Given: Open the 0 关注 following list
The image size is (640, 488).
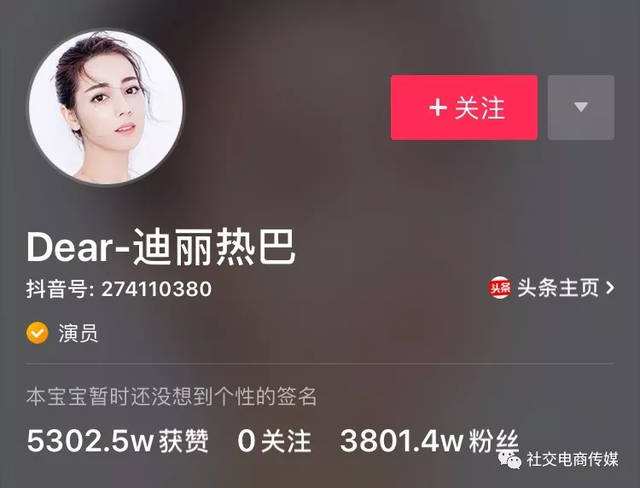Looking at the screenshot, I should click(x=275, y=440).
